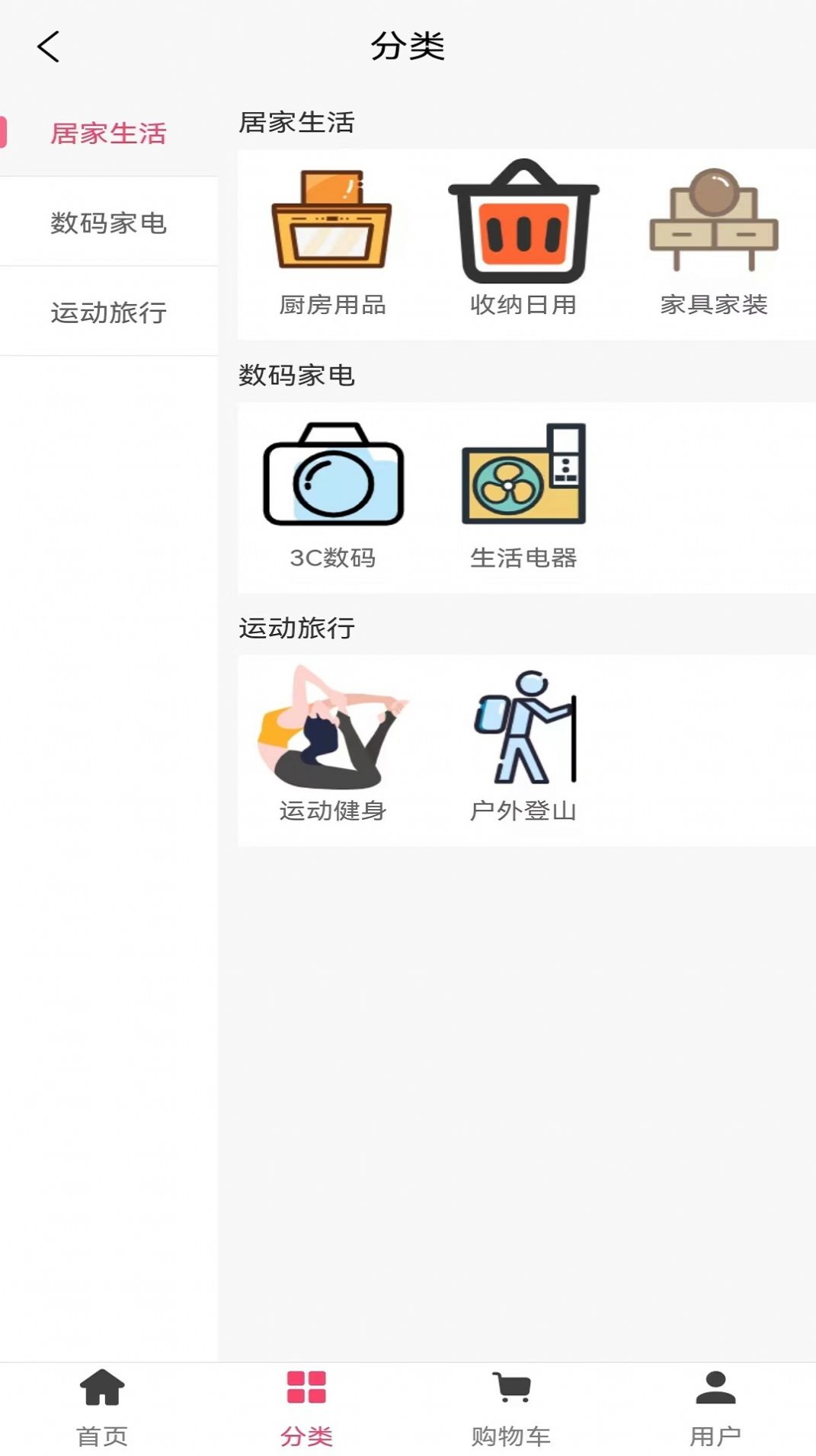Viewport: 816px width, 1456px height.
Task: Open the 购物车 navigation item
Action: click(510, 1406)
